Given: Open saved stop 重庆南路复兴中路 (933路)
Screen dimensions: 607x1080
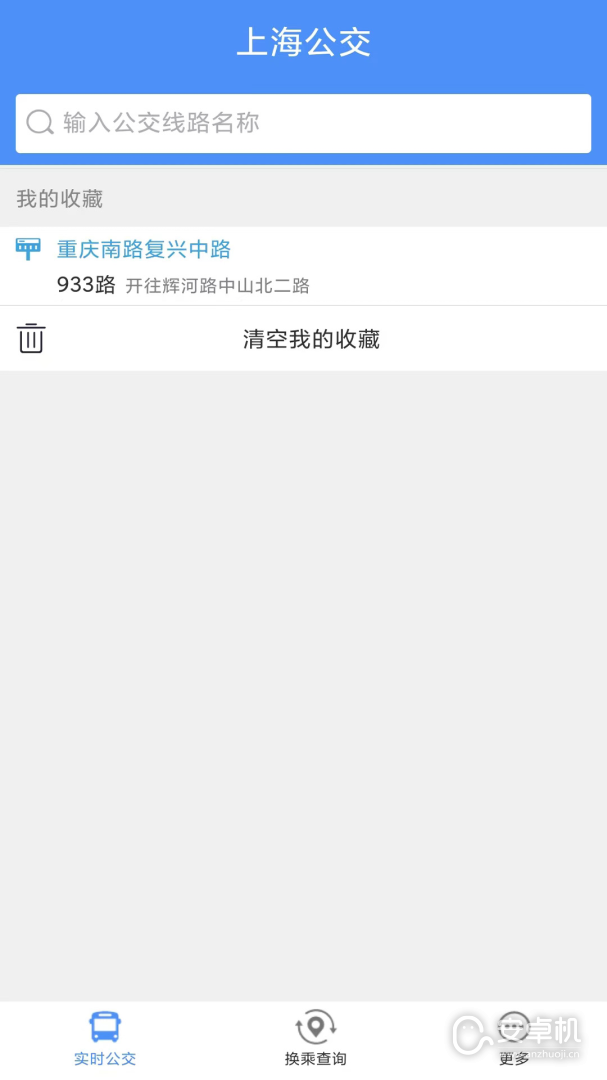Looking at the screenshot, I should click(303, 266).
